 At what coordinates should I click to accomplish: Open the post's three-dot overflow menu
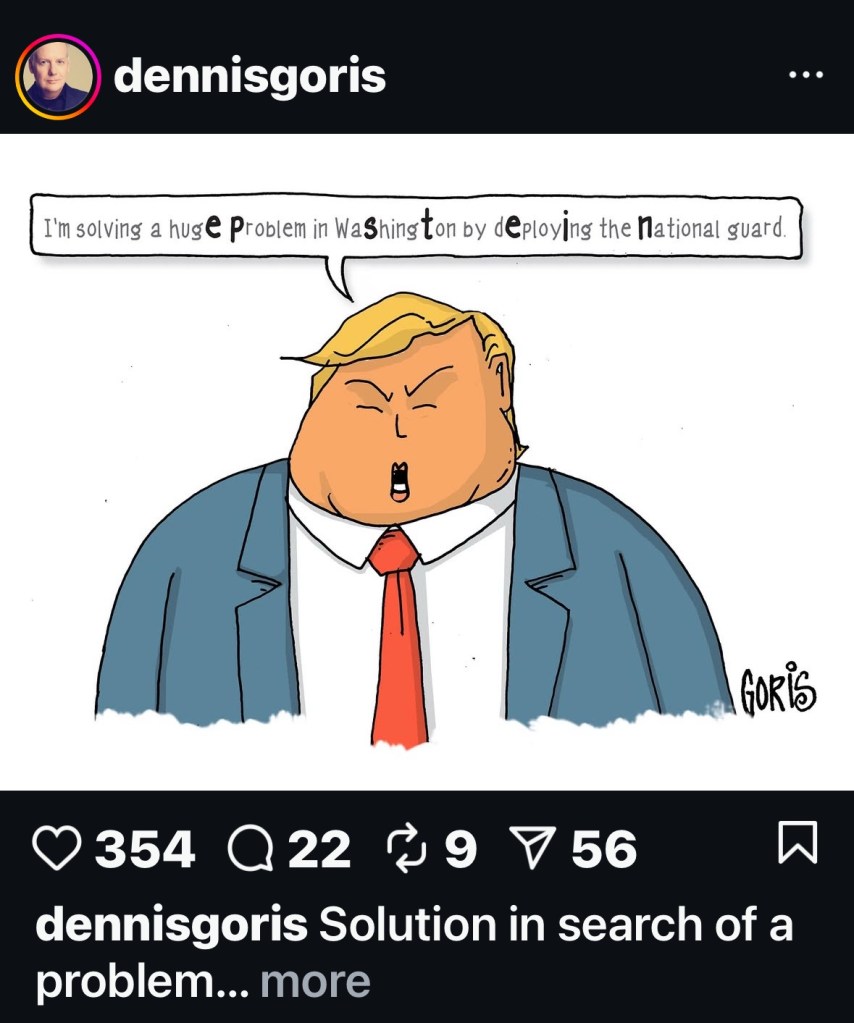[x=804, y=75]
